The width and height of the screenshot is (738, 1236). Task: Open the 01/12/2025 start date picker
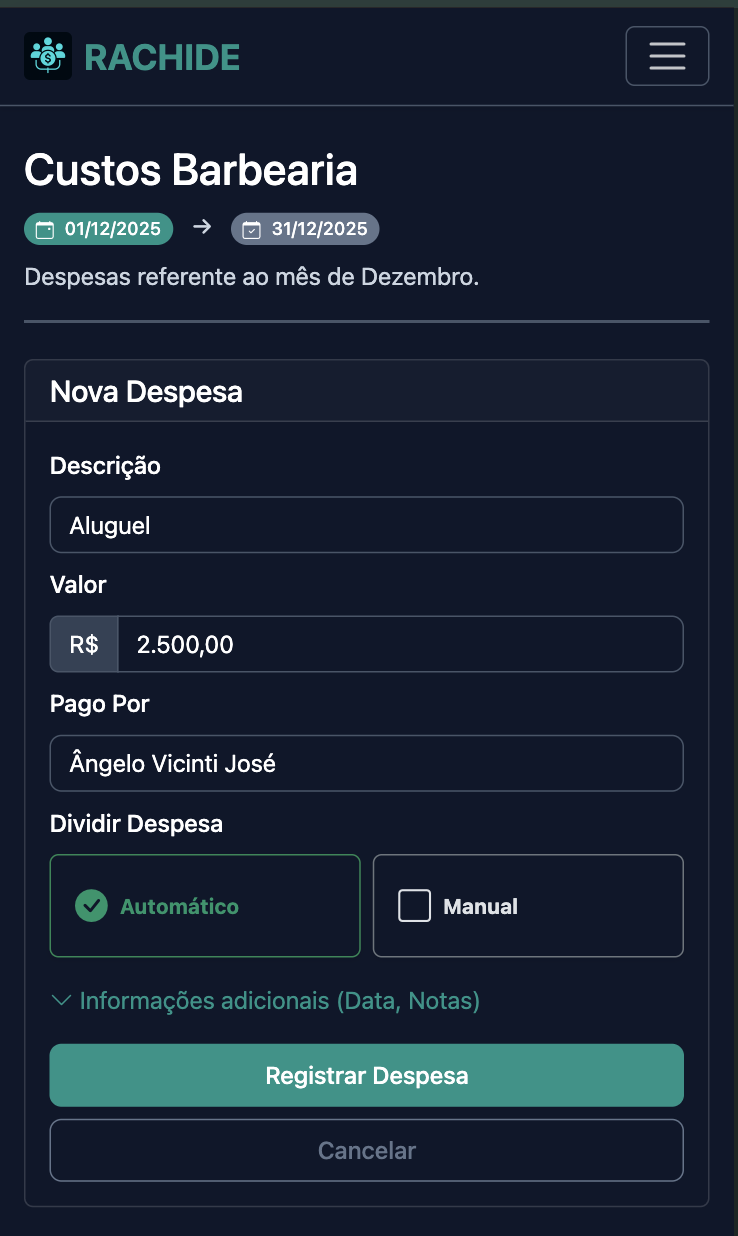point(98,228)
